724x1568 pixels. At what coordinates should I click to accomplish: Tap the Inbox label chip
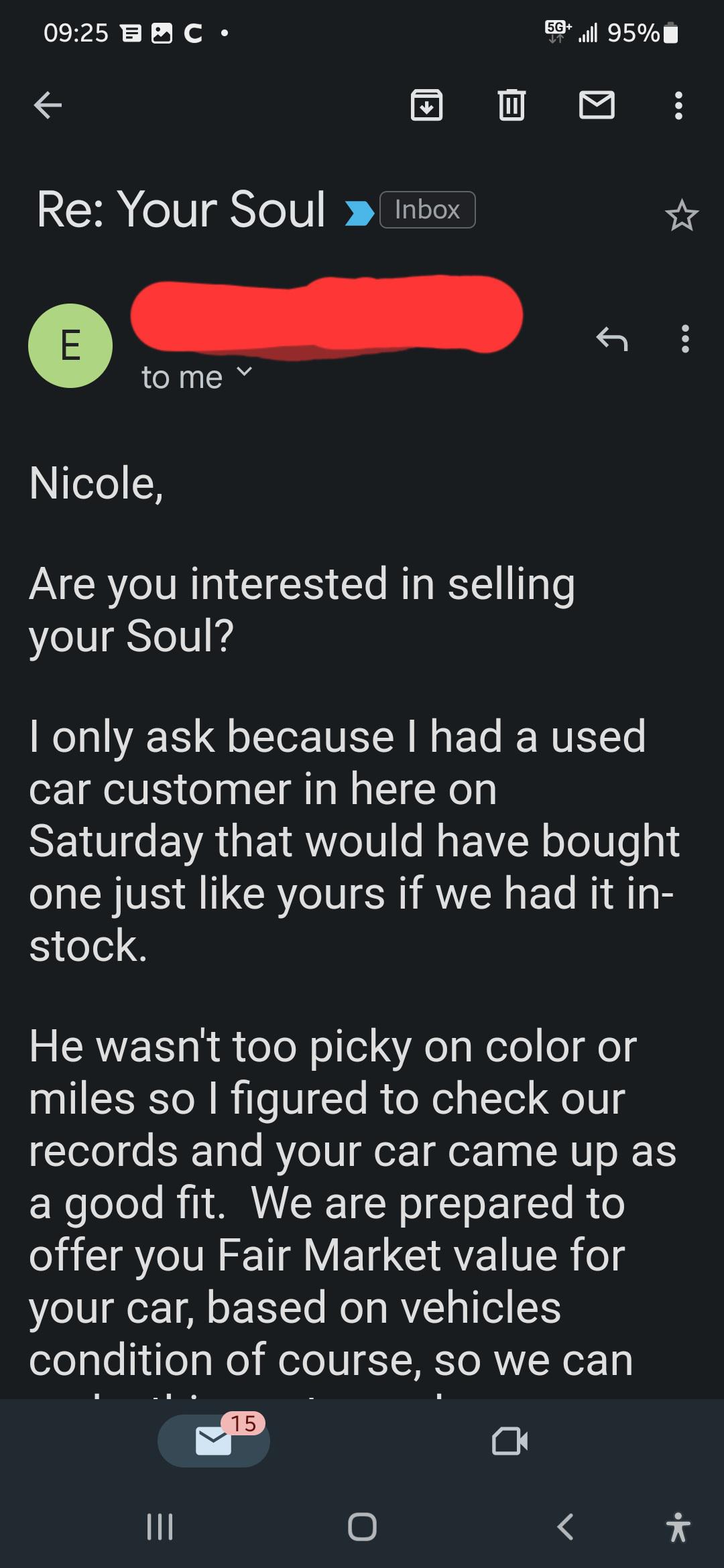click(x=427, y=210)
